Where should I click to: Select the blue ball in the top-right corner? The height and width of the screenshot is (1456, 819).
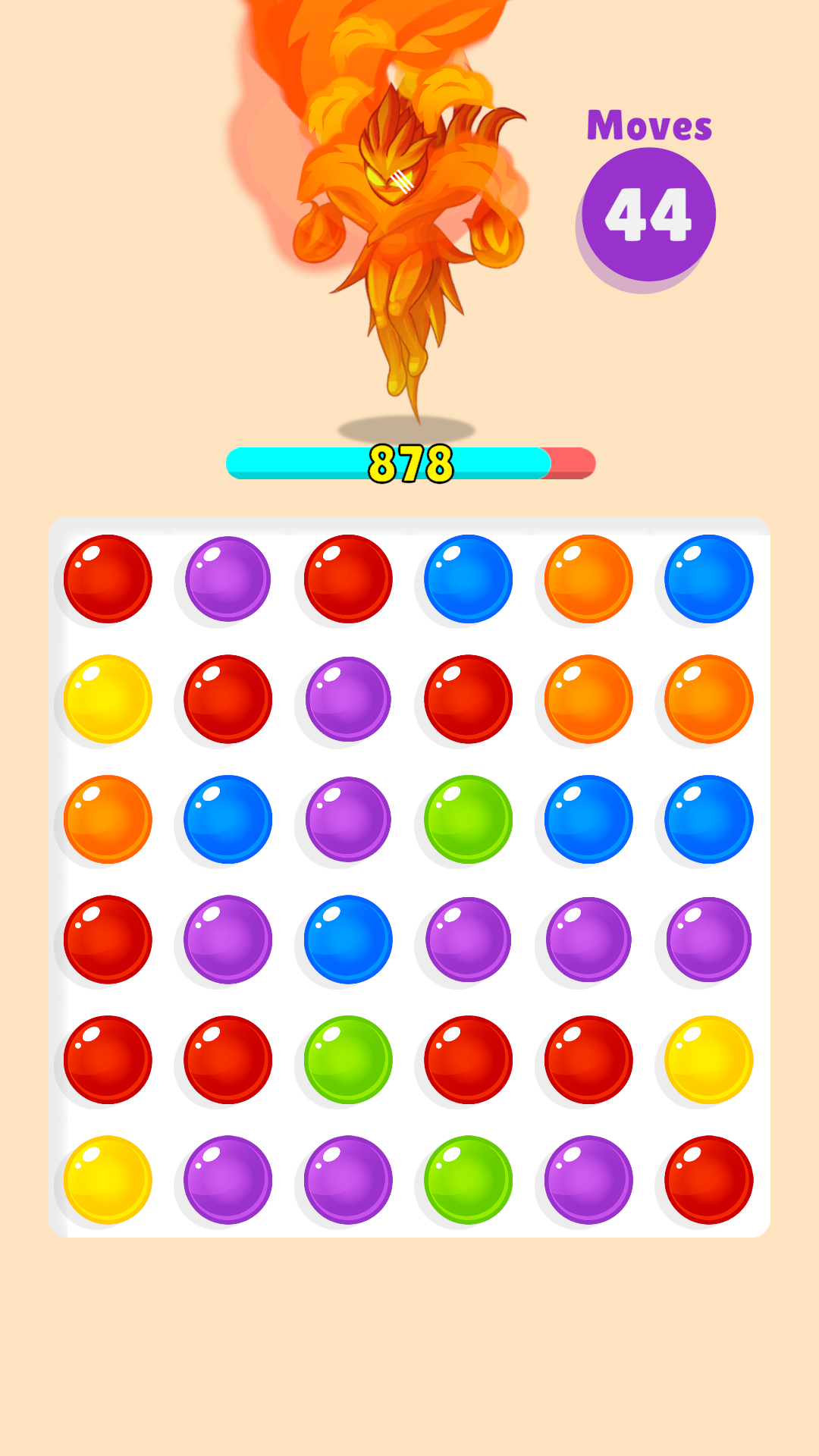[x=708, y=579]
